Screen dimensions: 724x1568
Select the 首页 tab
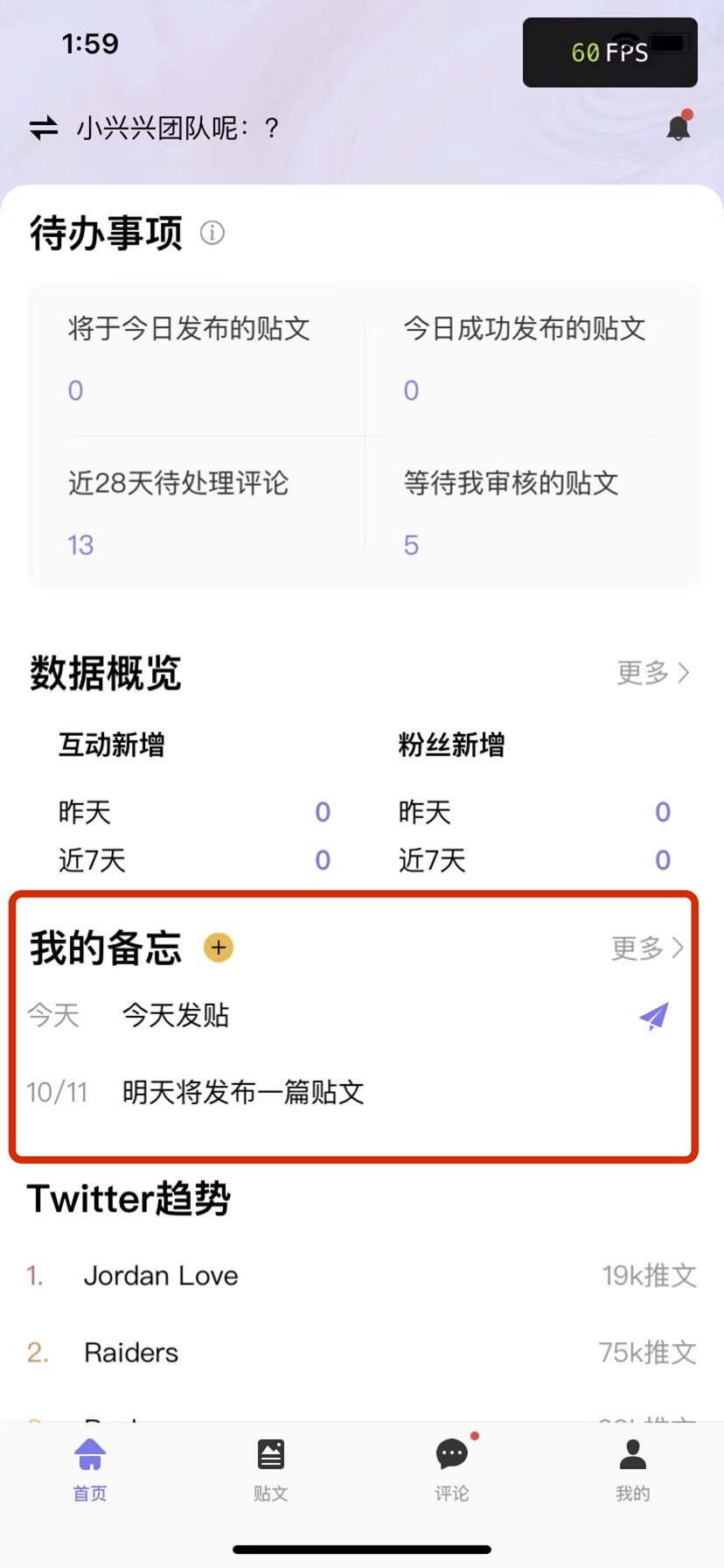[x=90, y=1470]
